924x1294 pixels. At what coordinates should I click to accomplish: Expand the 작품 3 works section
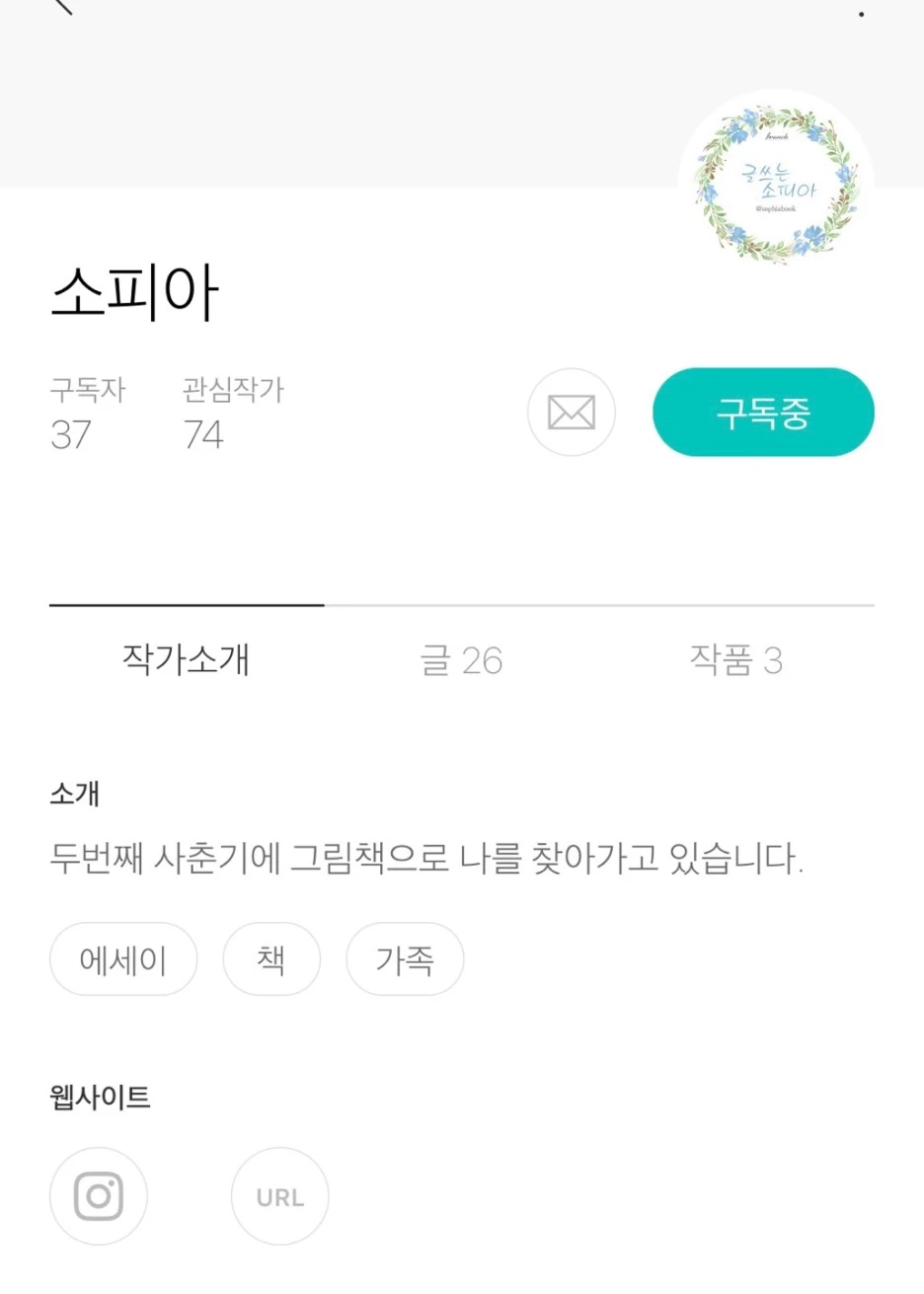737,660
